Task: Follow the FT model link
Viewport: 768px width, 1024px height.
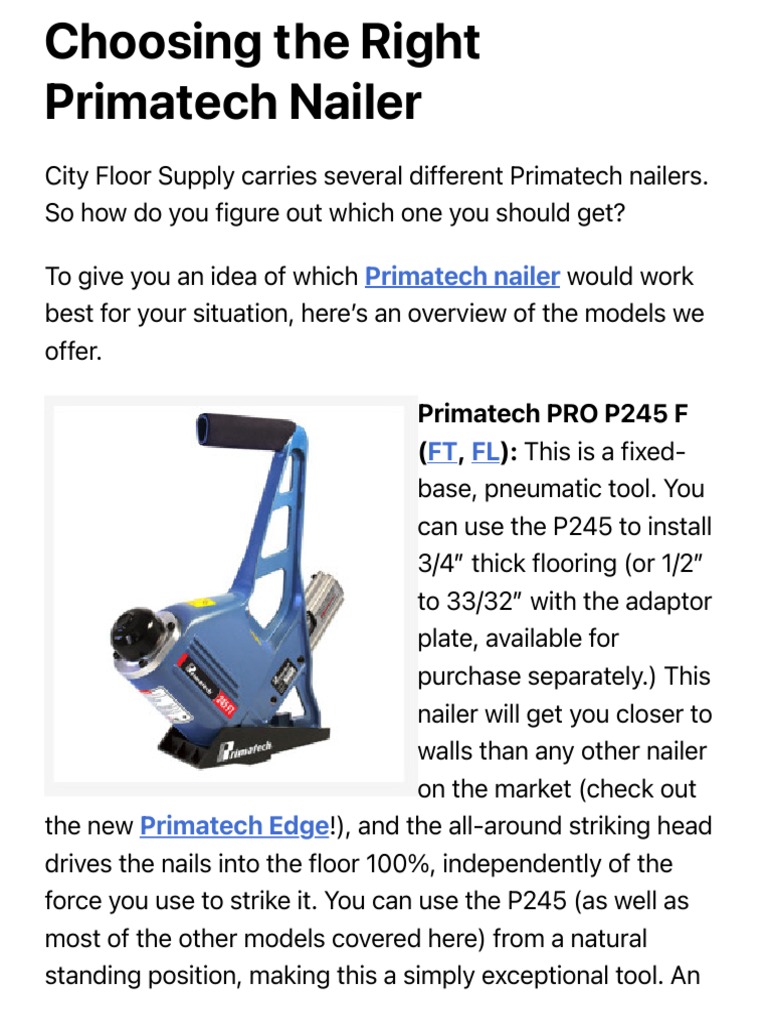Action: (x=441, y=451)
